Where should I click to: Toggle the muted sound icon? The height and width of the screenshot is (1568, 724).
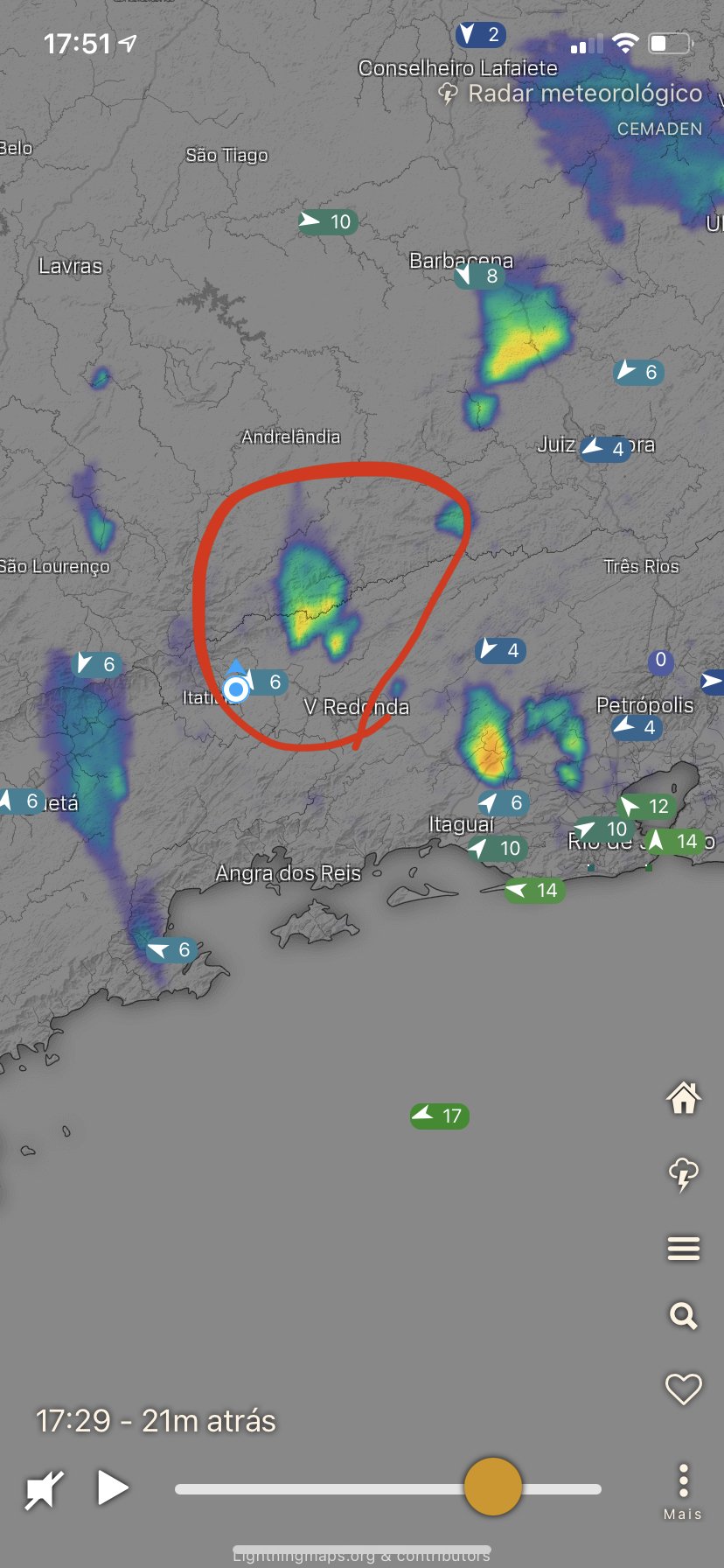point(44,1489)
